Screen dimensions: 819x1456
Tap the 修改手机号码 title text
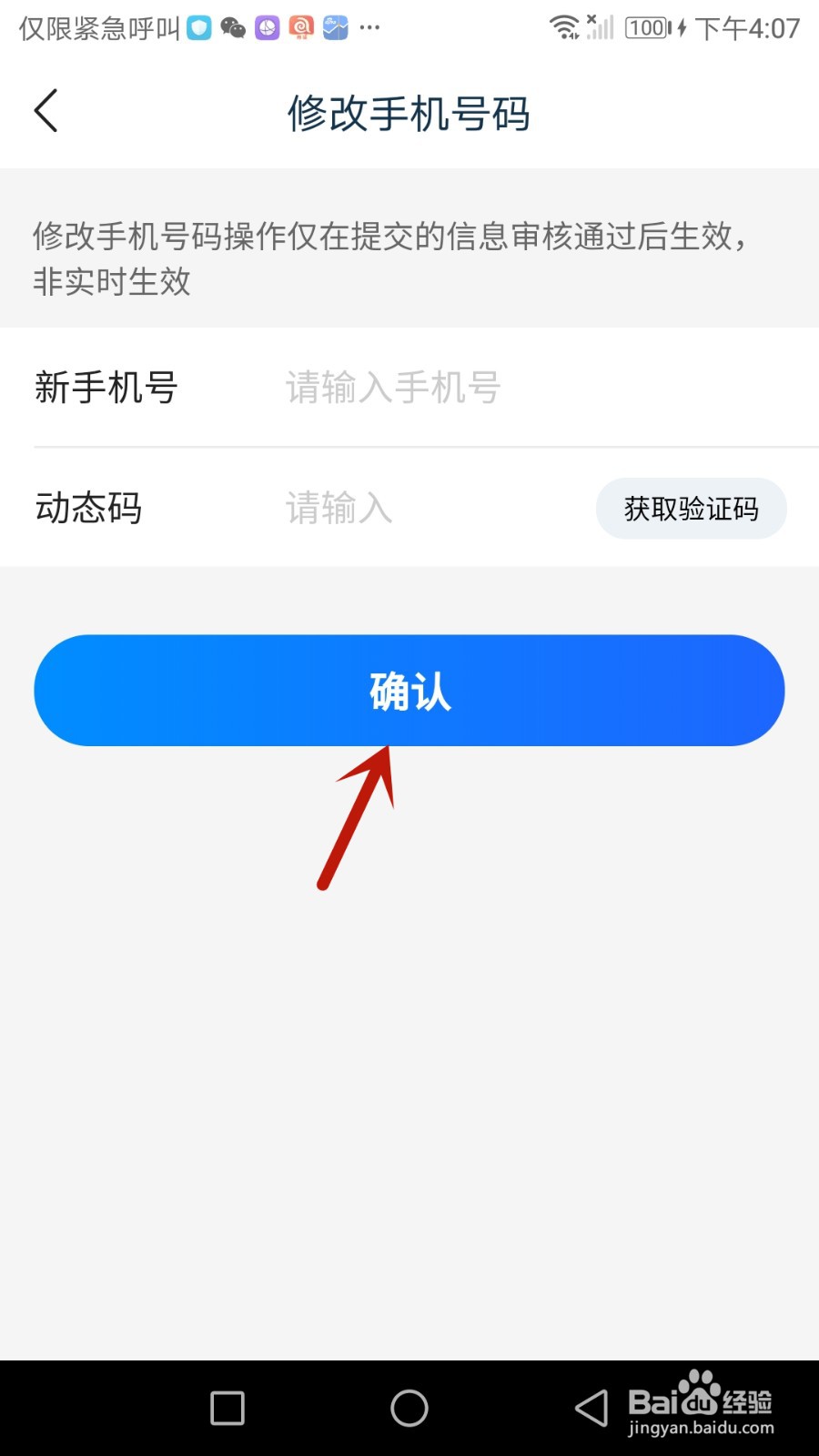coord(409,113)
